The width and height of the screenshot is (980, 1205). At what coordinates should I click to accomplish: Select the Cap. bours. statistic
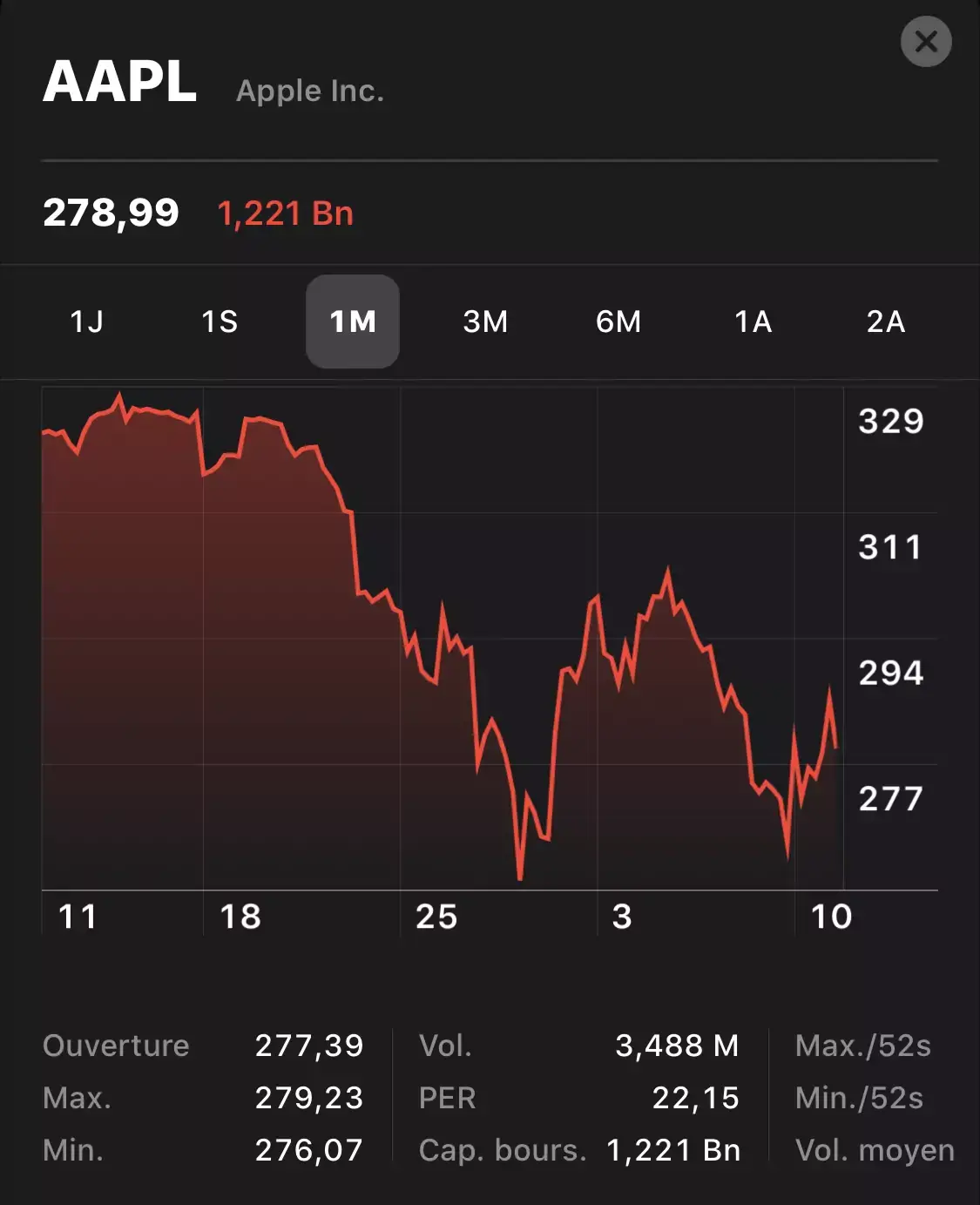click(x=500, y=1150)
